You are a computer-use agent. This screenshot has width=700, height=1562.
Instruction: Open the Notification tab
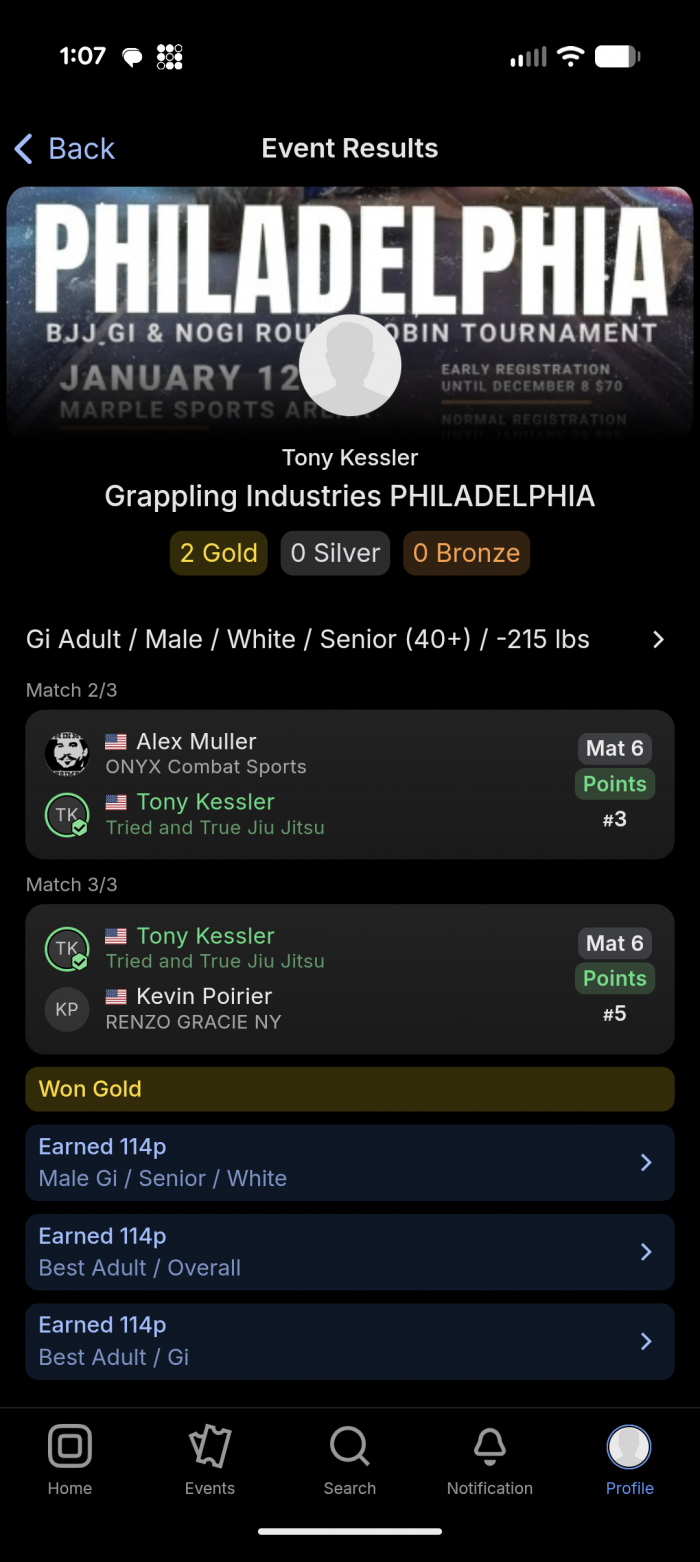(490, 1460)
